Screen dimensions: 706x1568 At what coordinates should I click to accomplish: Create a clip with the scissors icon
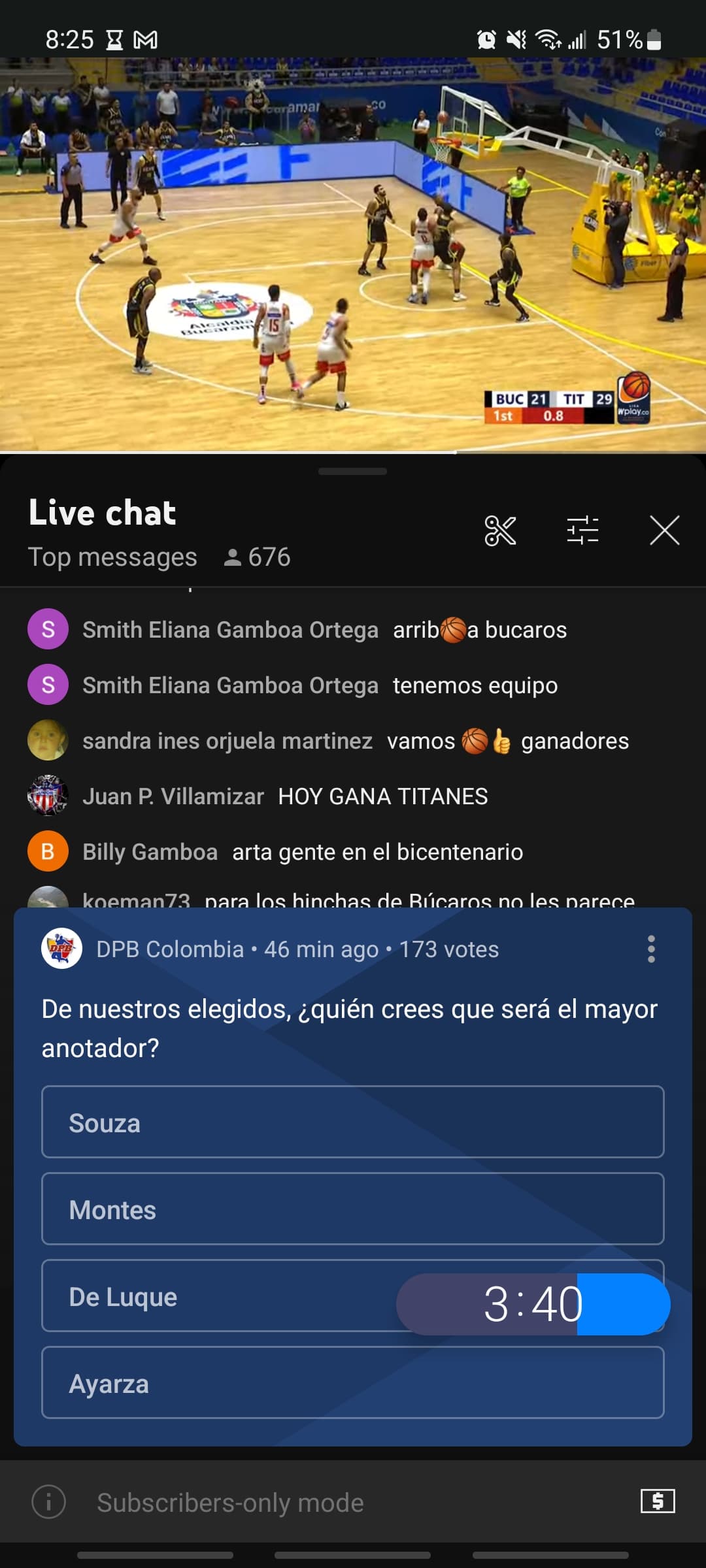tap(500, 530)
